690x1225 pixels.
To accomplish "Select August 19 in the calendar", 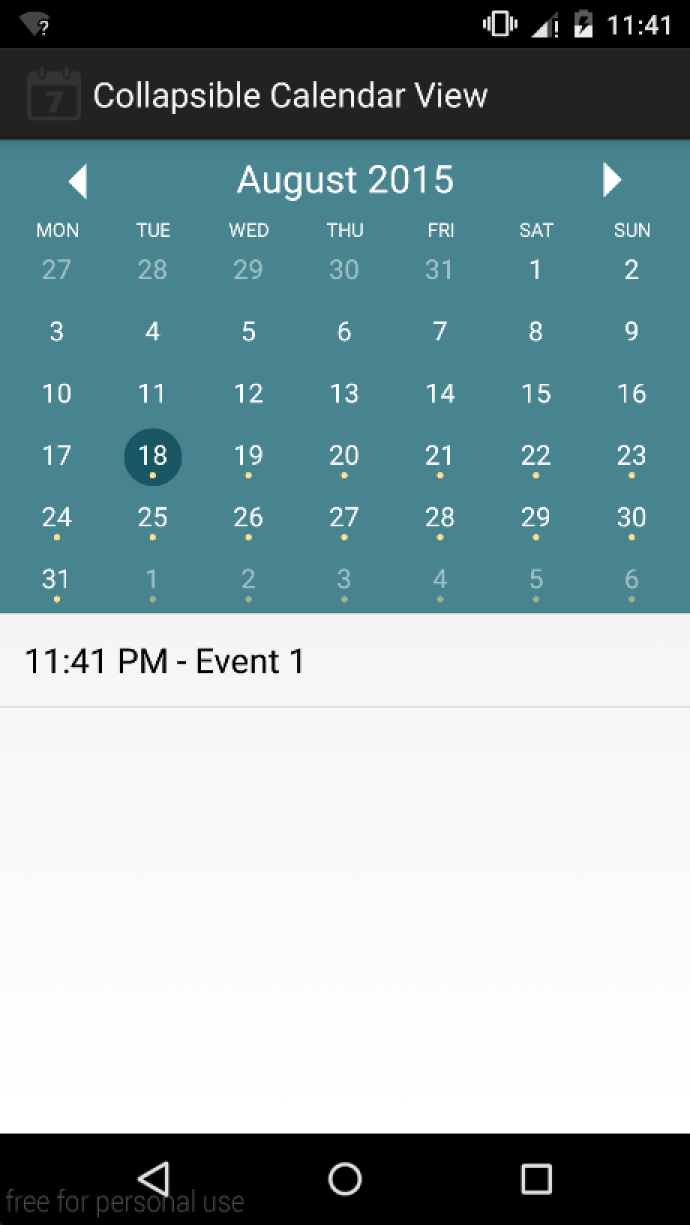I will [x=248, y=458].
